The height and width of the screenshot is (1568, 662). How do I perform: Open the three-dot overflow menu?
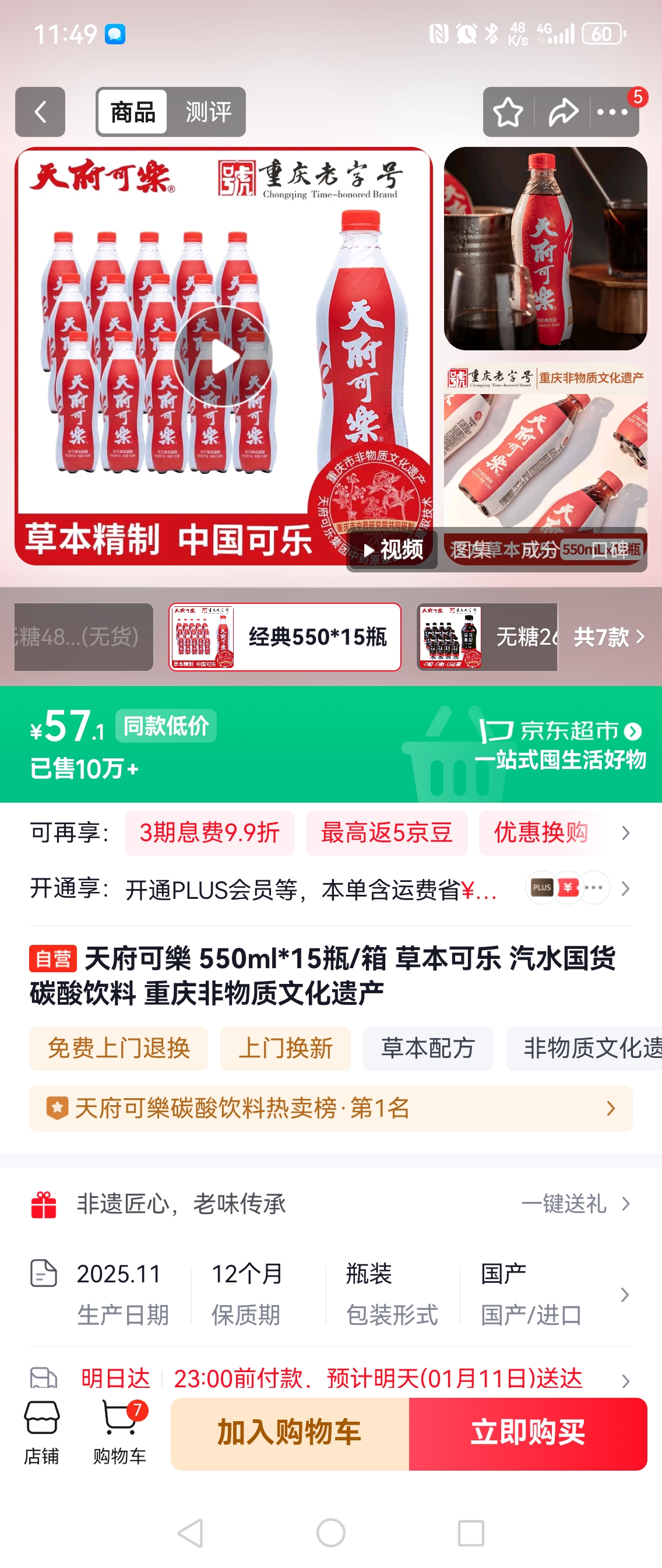point(612,112)
